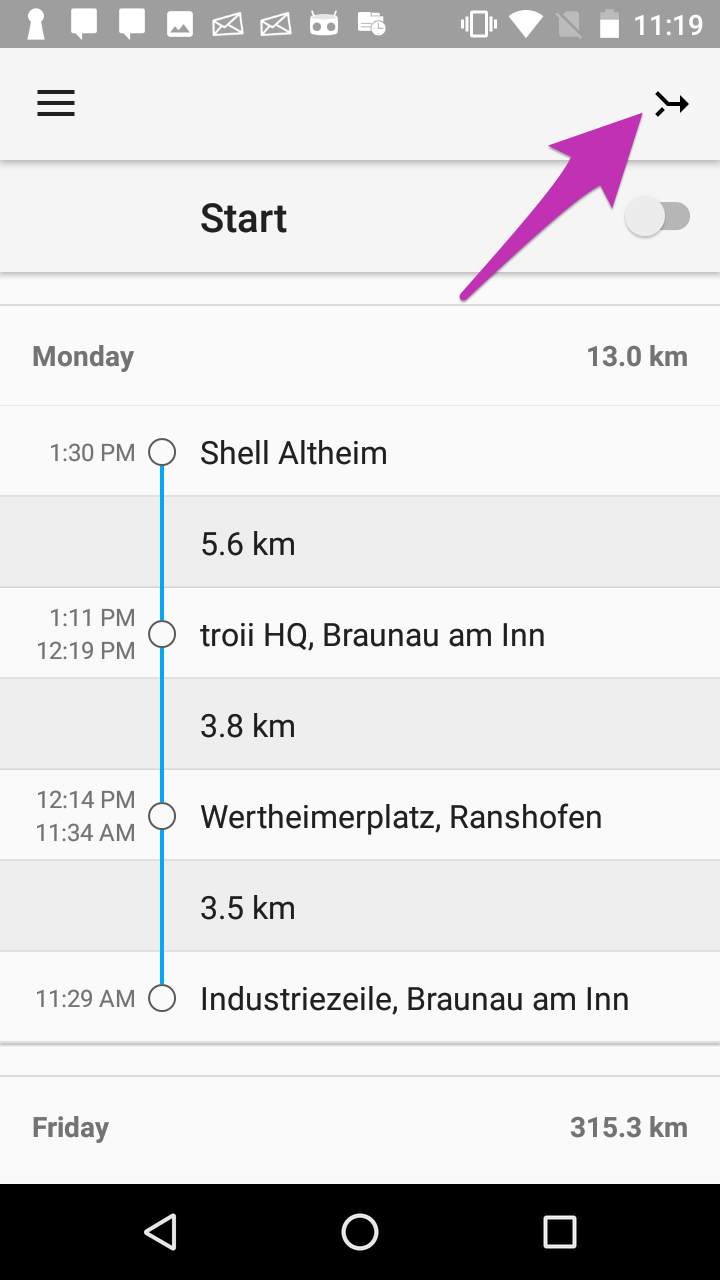Open the Wertheimerplatz, Ranshofen stop
The width and height of the screenshot is (720, 1280).
coord(400,817)
